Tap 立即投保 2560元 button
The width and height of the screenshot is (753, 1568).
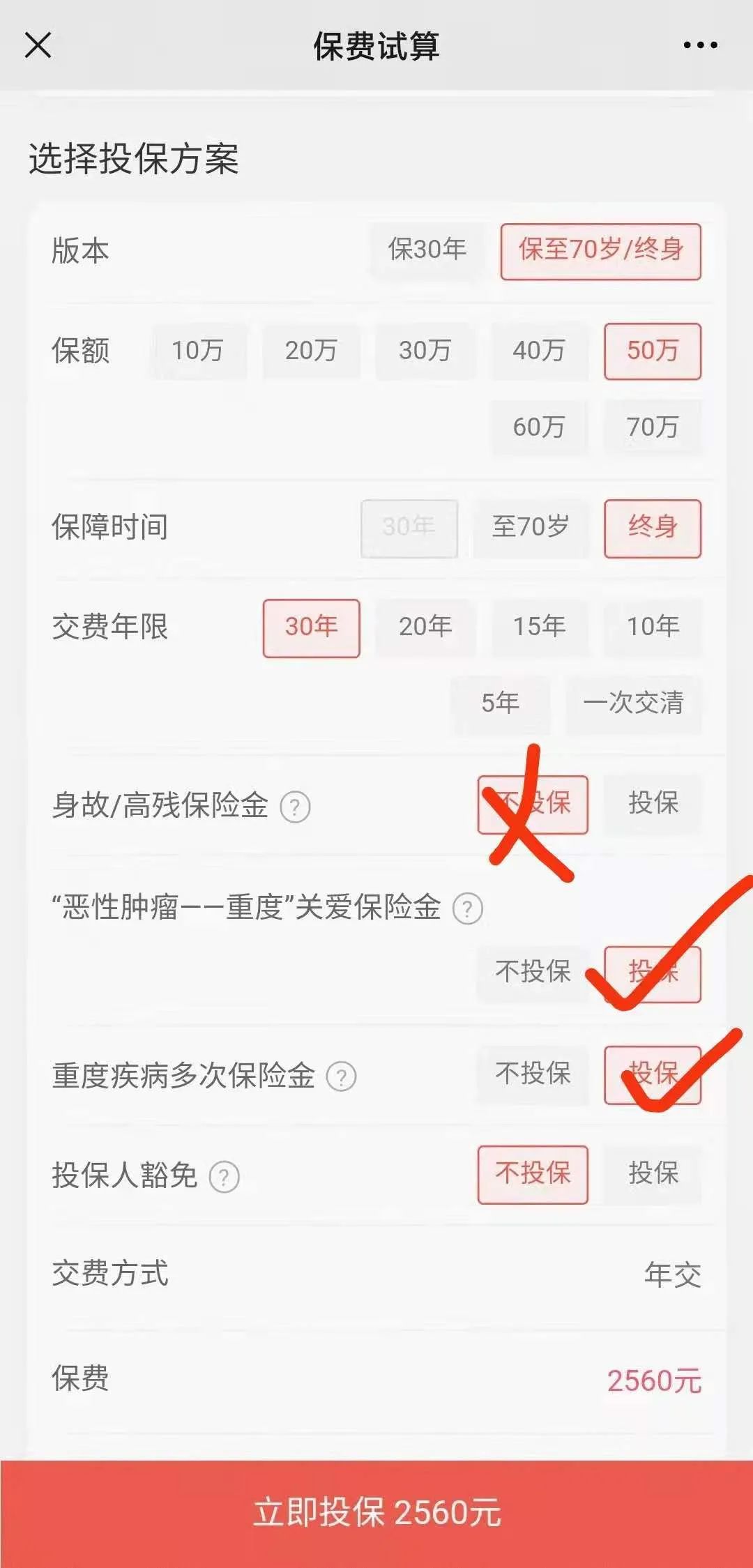(x=376, y=1513)
